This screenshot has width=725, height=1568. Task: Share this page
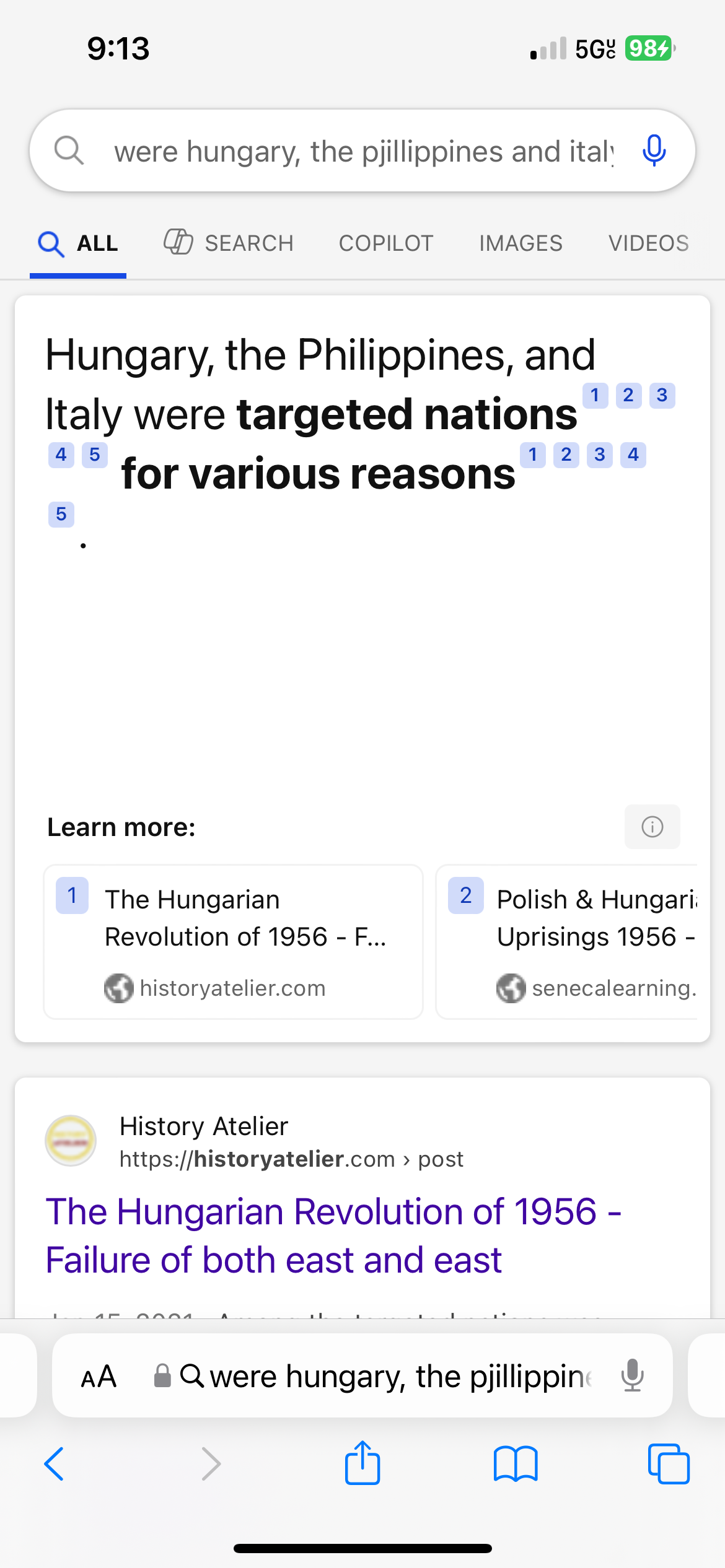coord(362,1463)
